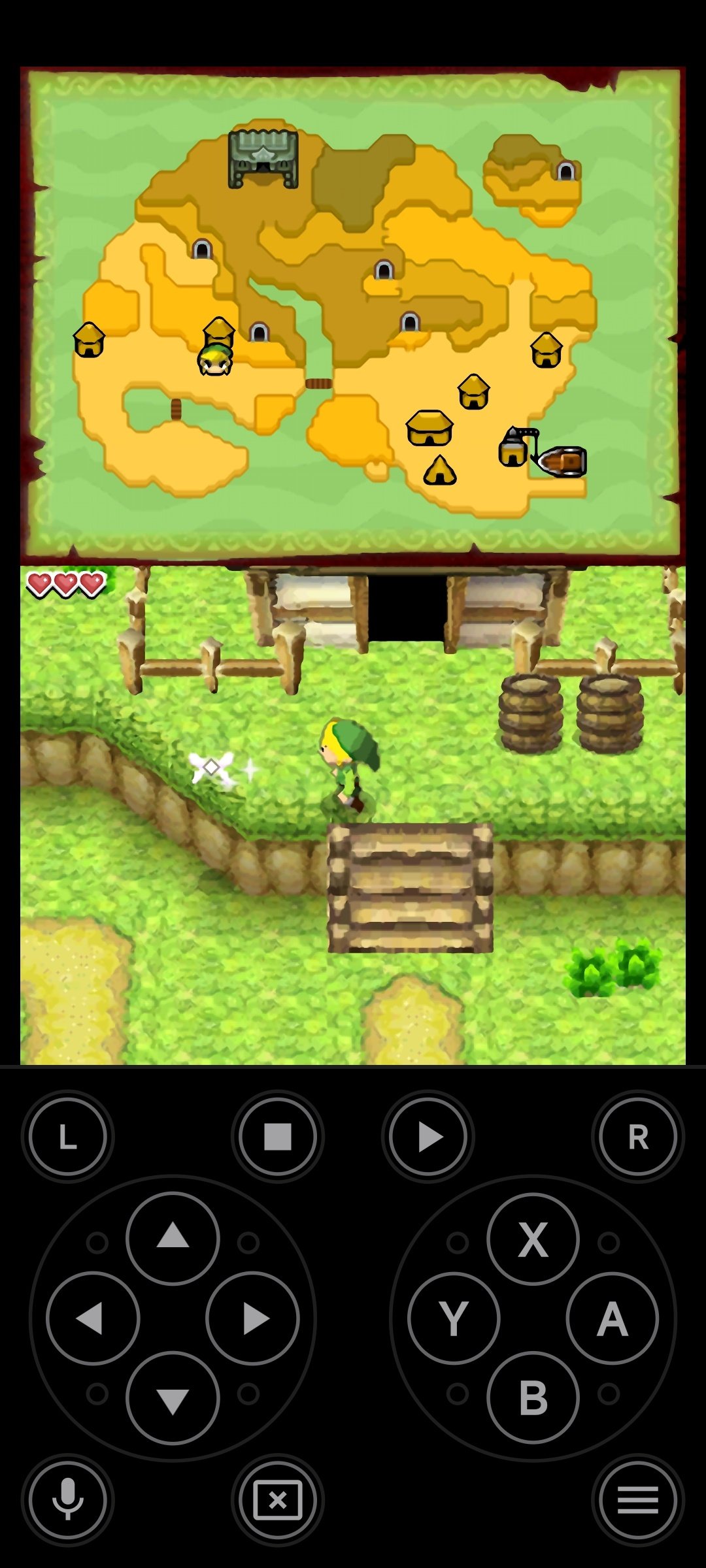Tap the R shoulder button

pos(638,1137)
